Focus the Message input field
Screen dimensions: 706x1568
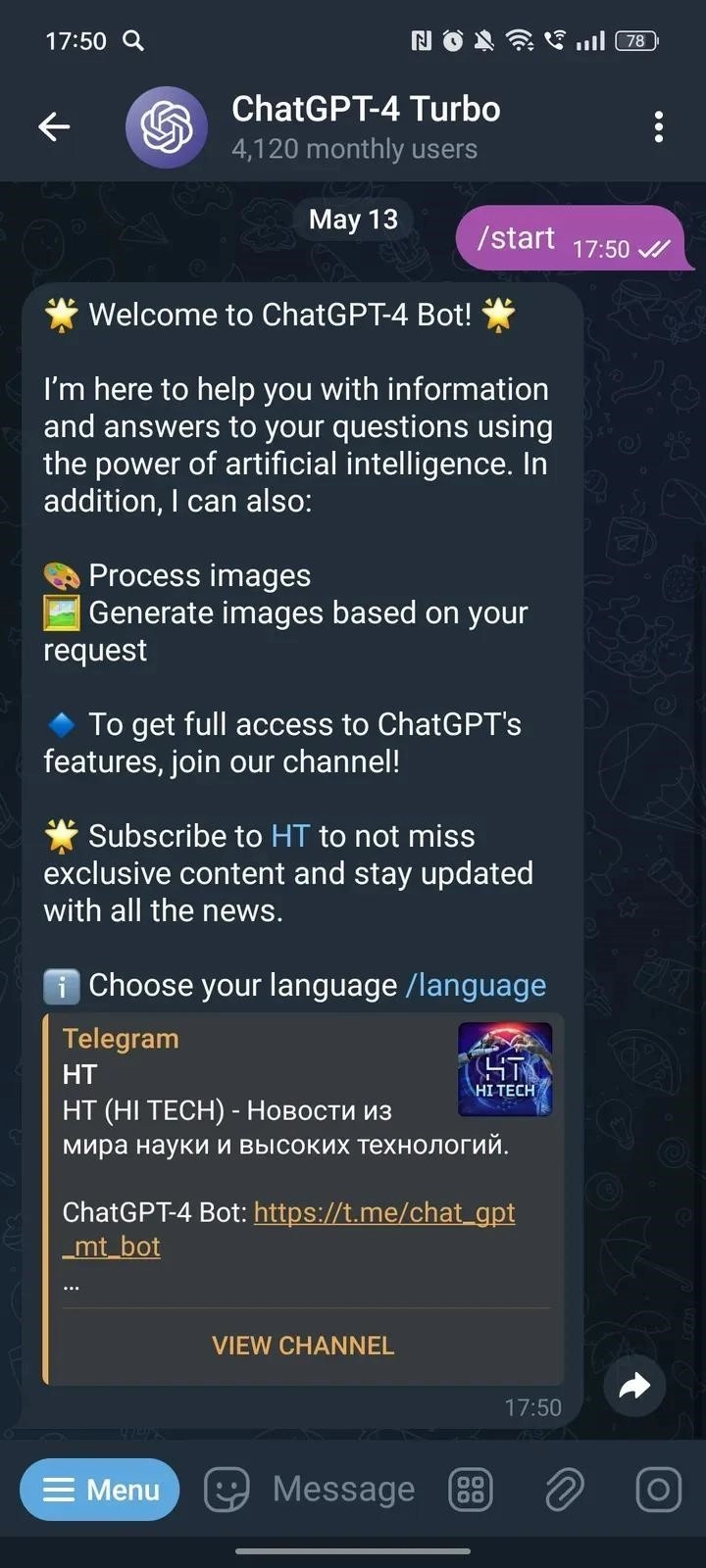[x=343, y=1490]
